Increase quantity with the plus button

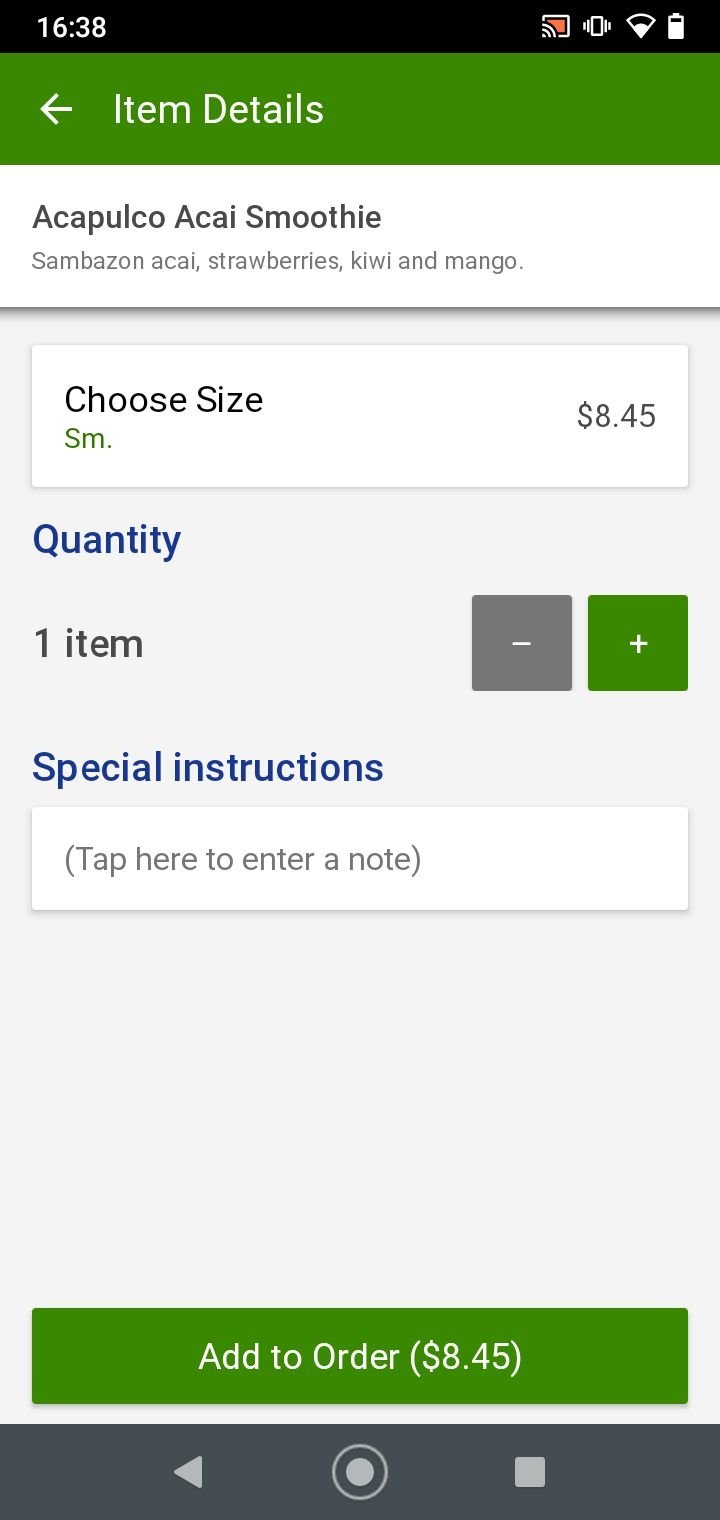coord(638,643)
